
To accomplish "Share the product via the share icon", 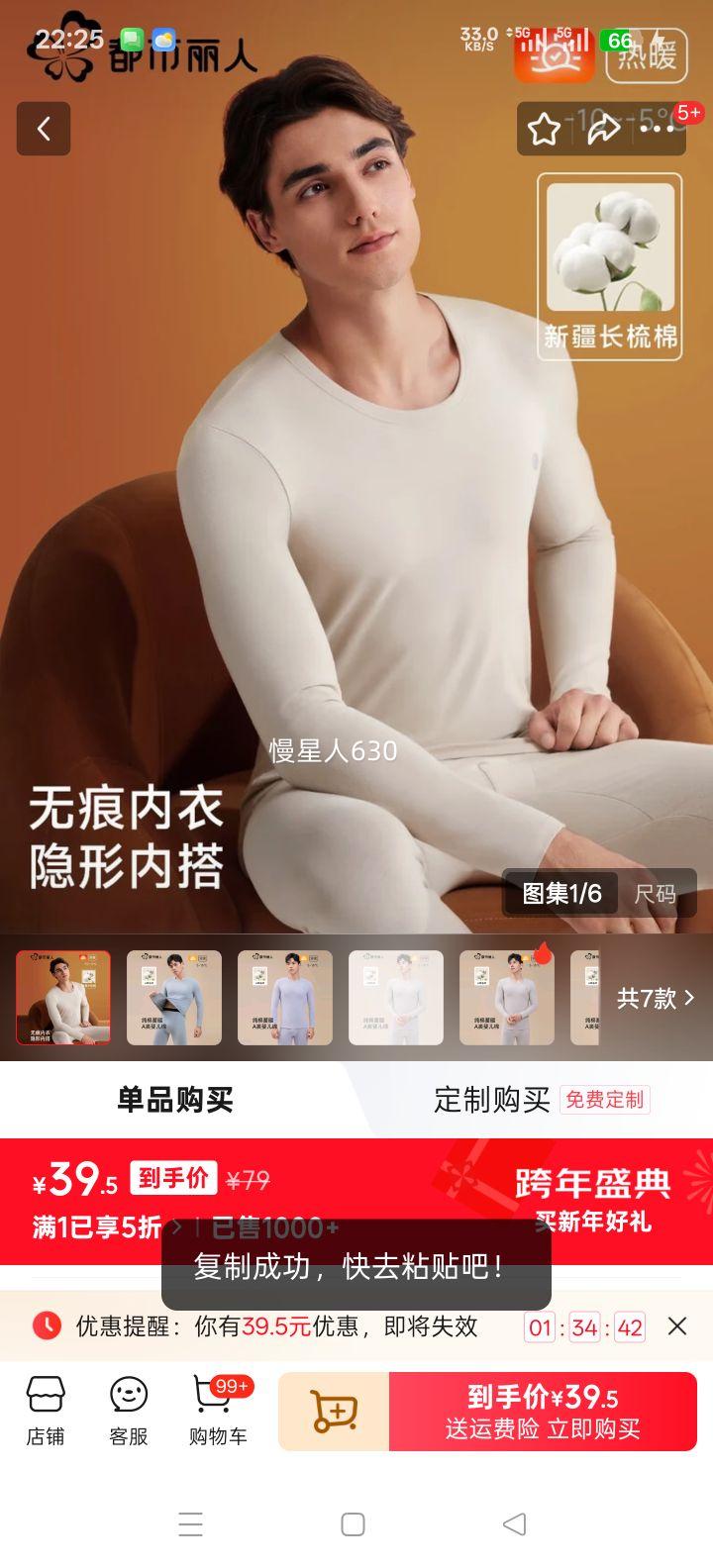I will click(605, 129).
